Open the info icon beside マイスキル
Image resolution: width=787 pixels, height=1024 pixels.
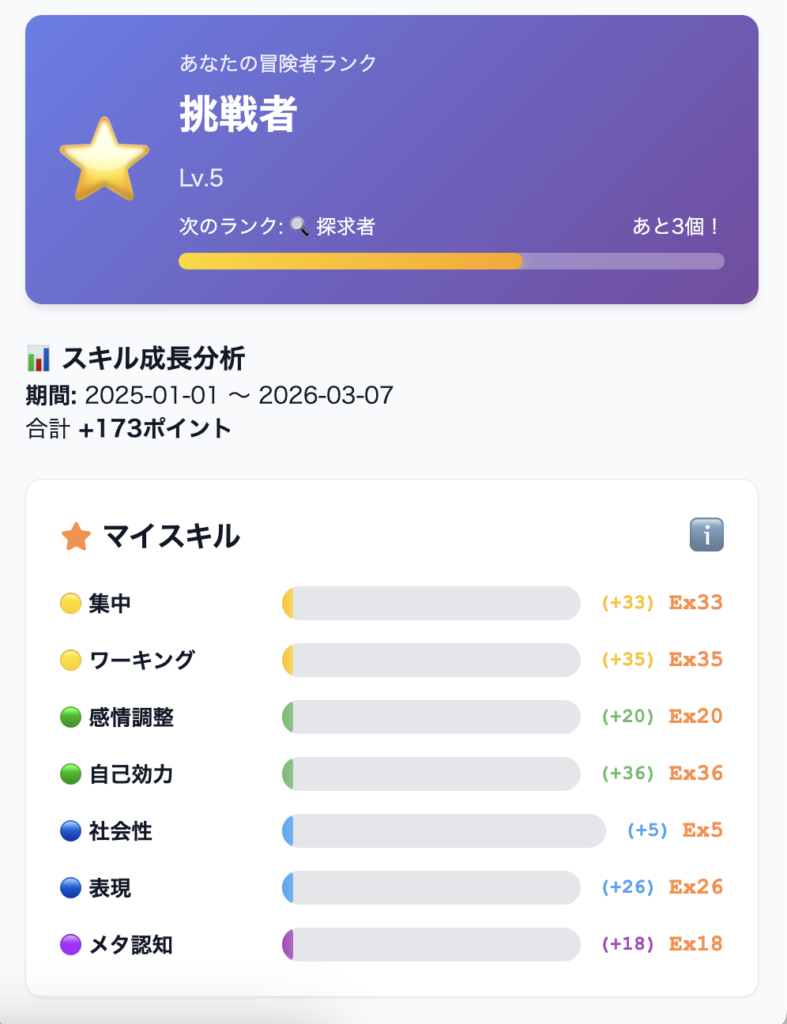(x=707, y=535)
